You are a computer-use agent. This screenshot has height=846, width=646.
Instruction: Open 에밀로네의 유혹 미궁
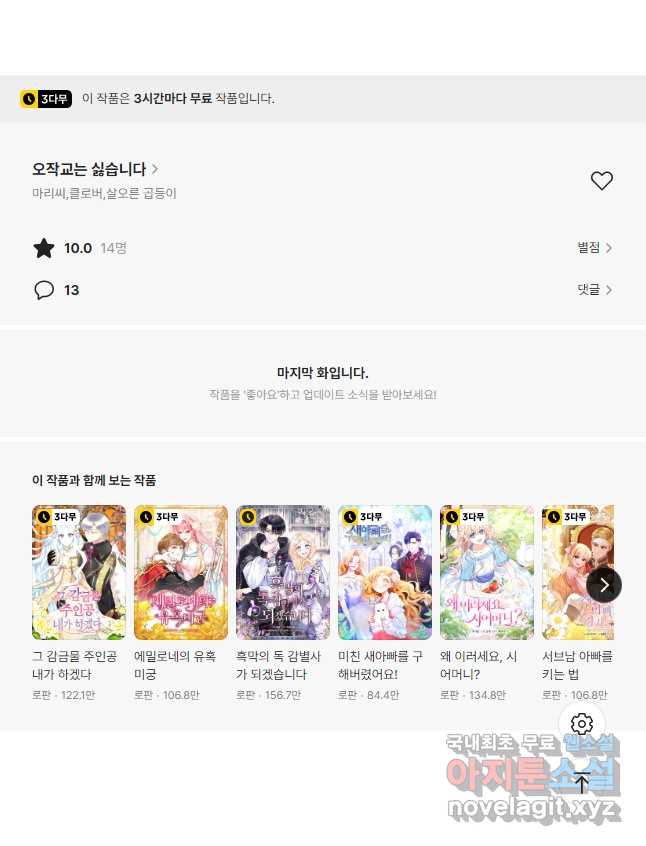181,573
